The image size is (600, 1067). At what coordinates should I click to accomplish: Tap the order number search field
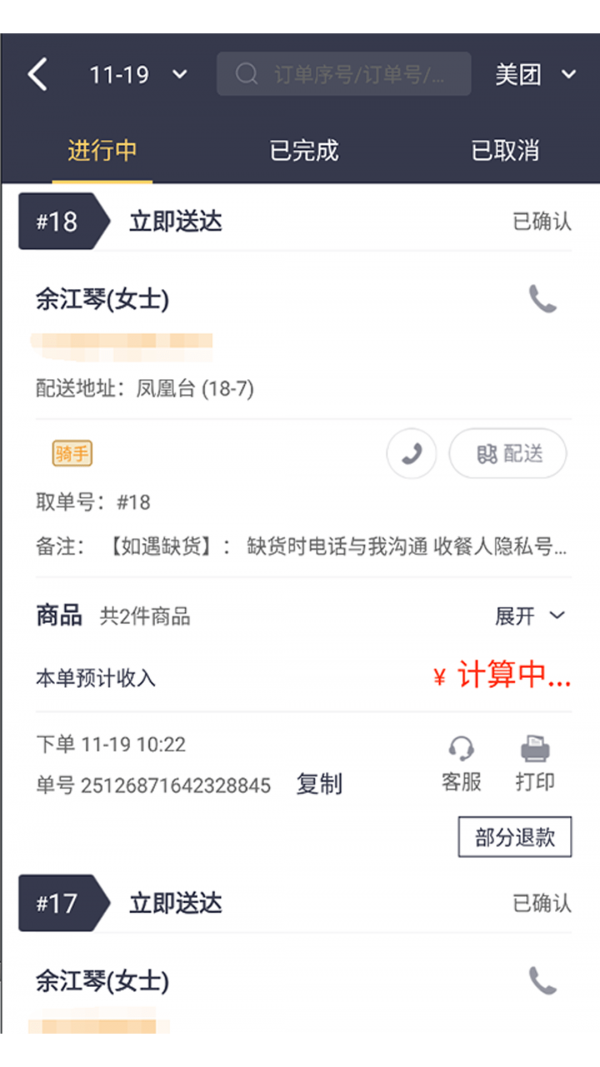tap(344, 75)
